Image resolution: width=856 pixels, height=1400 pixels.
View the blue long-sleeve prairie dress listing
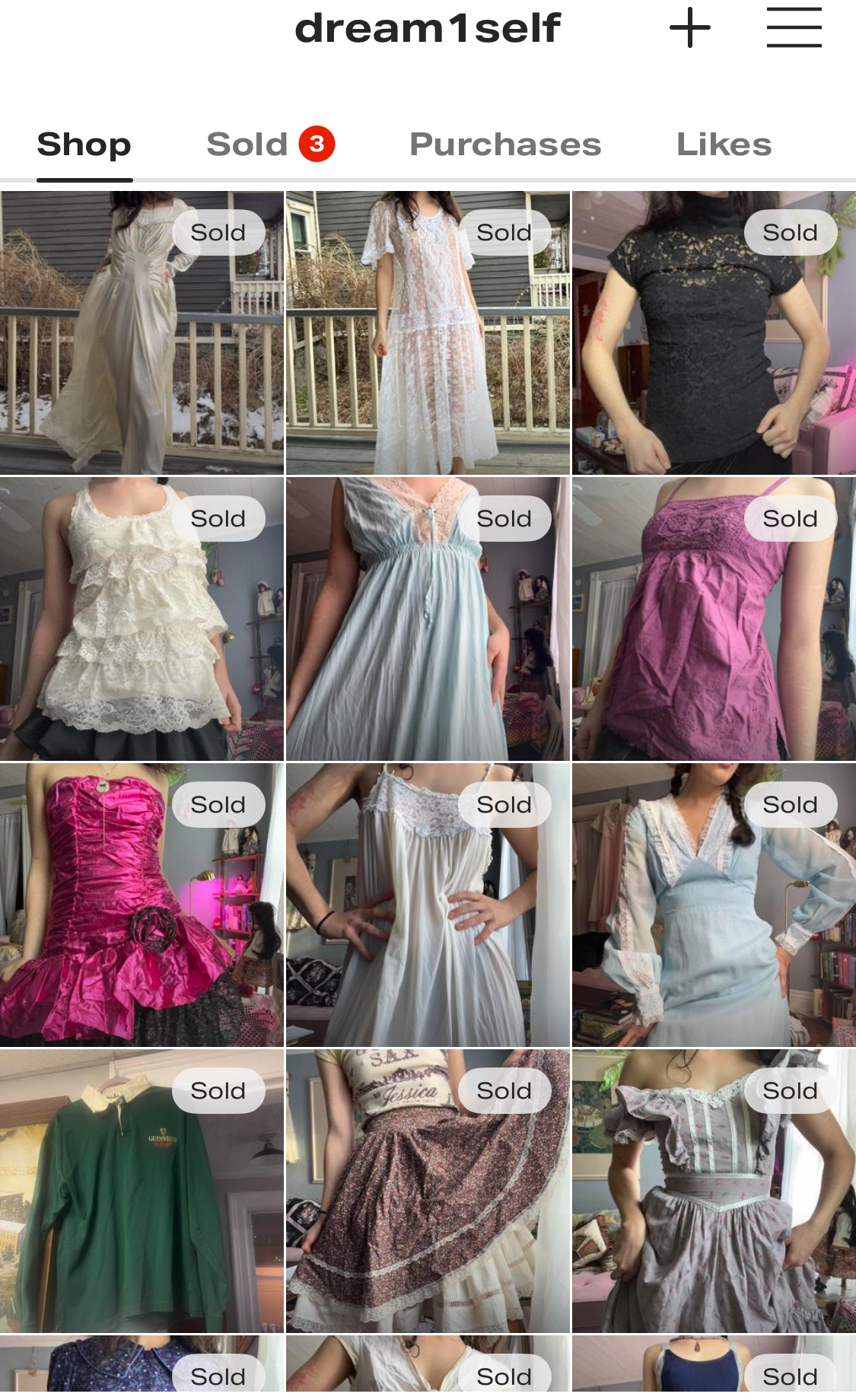pos(714,905)
